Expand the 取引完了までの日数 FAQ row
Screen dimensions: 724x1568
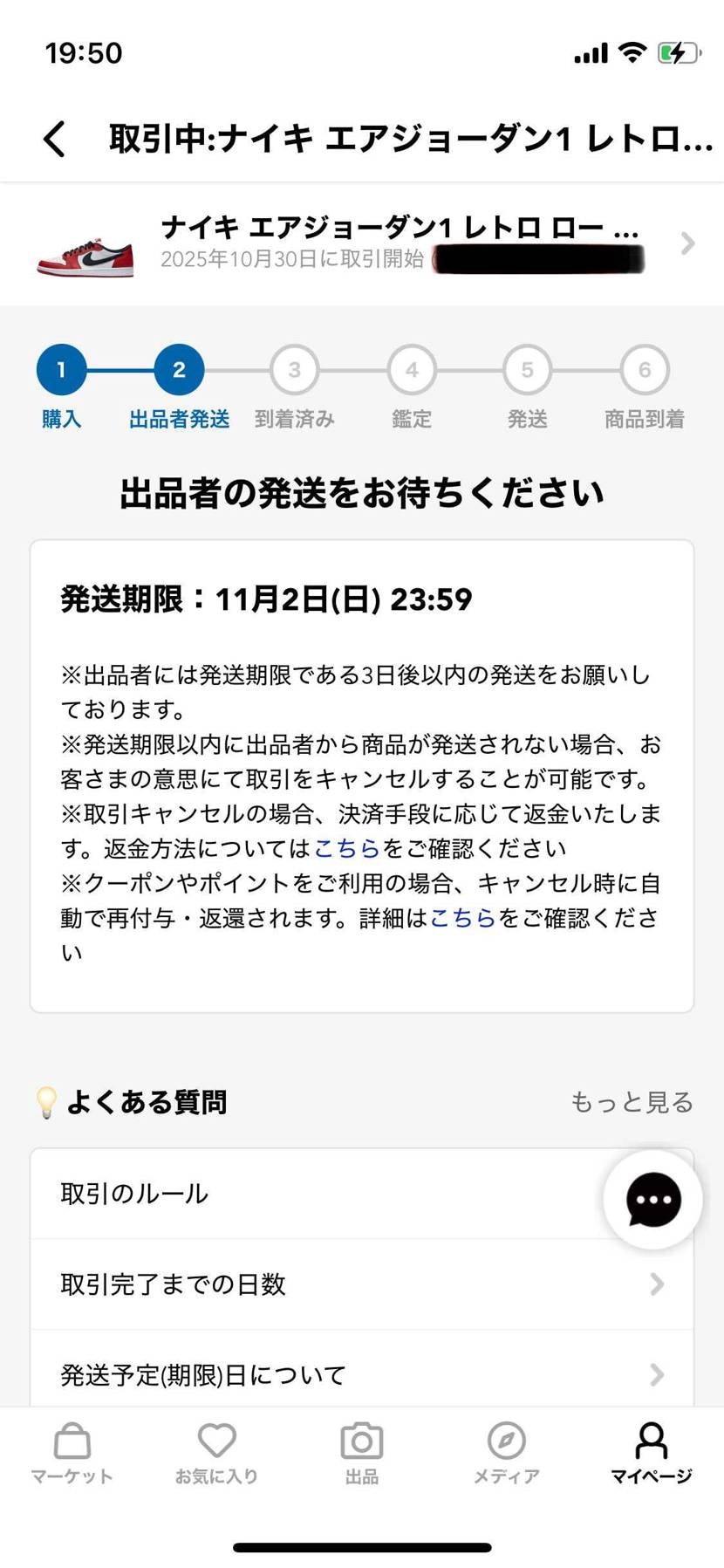361,1284
